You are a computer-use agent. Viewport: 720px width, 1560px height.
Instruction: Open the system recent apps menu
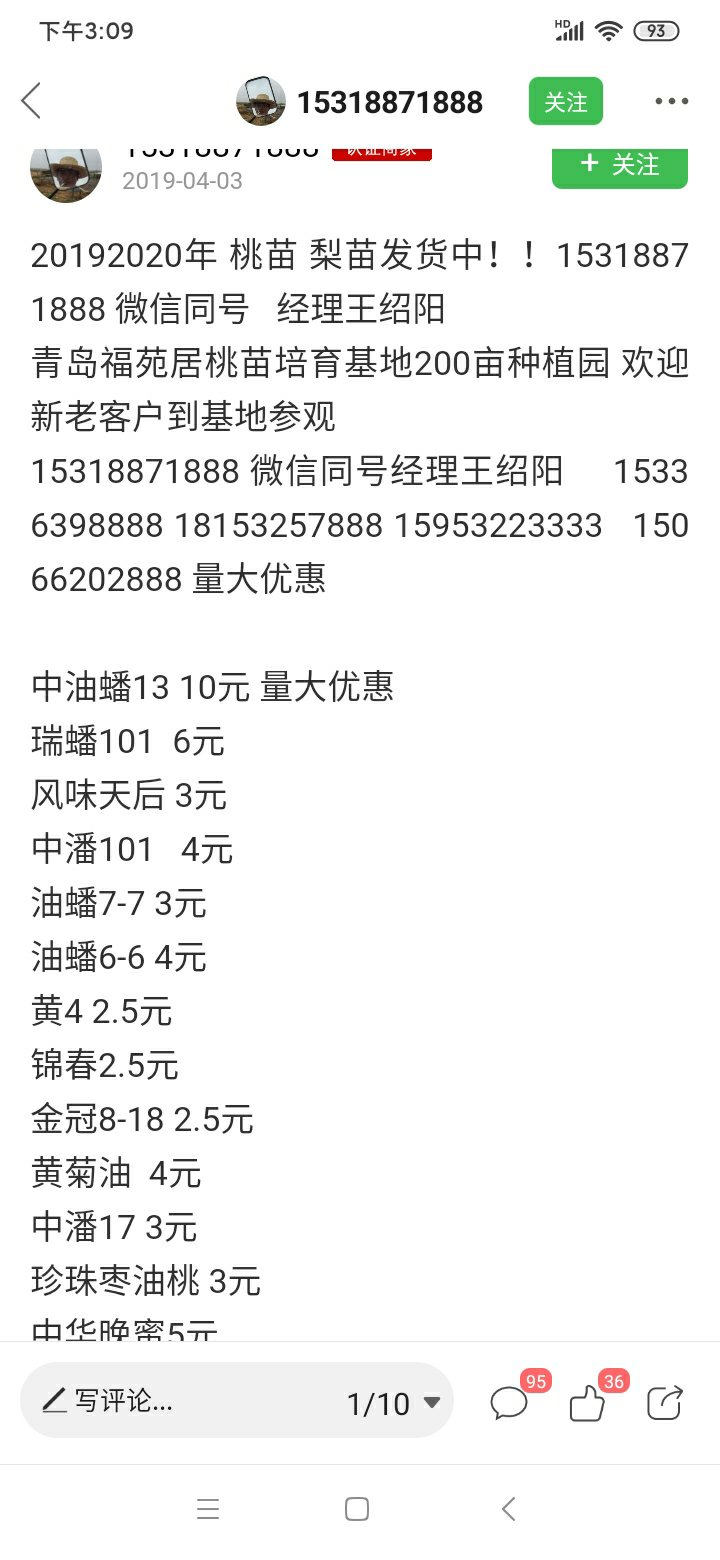click(208, 1509)
